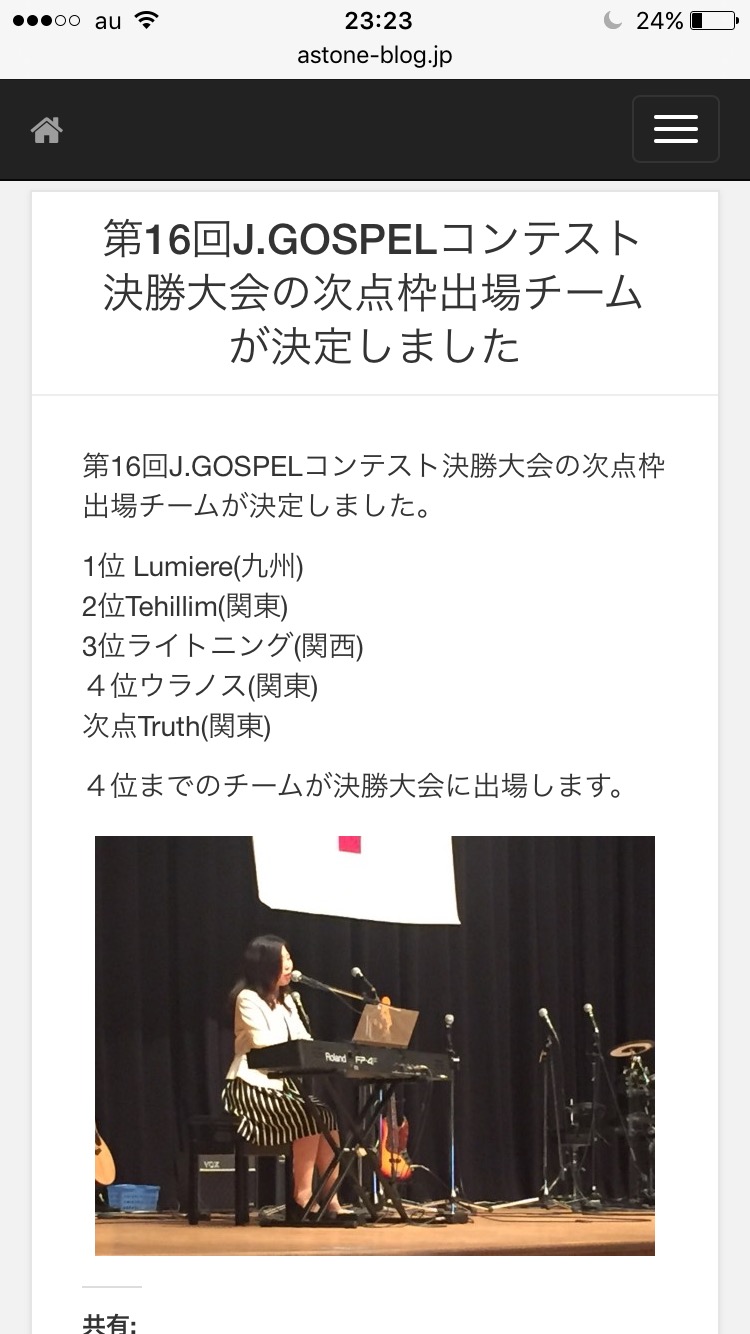This screenshot has width=750, height=1334.
Task: Open the hamburger navigation menu
Action: [675, 129]
